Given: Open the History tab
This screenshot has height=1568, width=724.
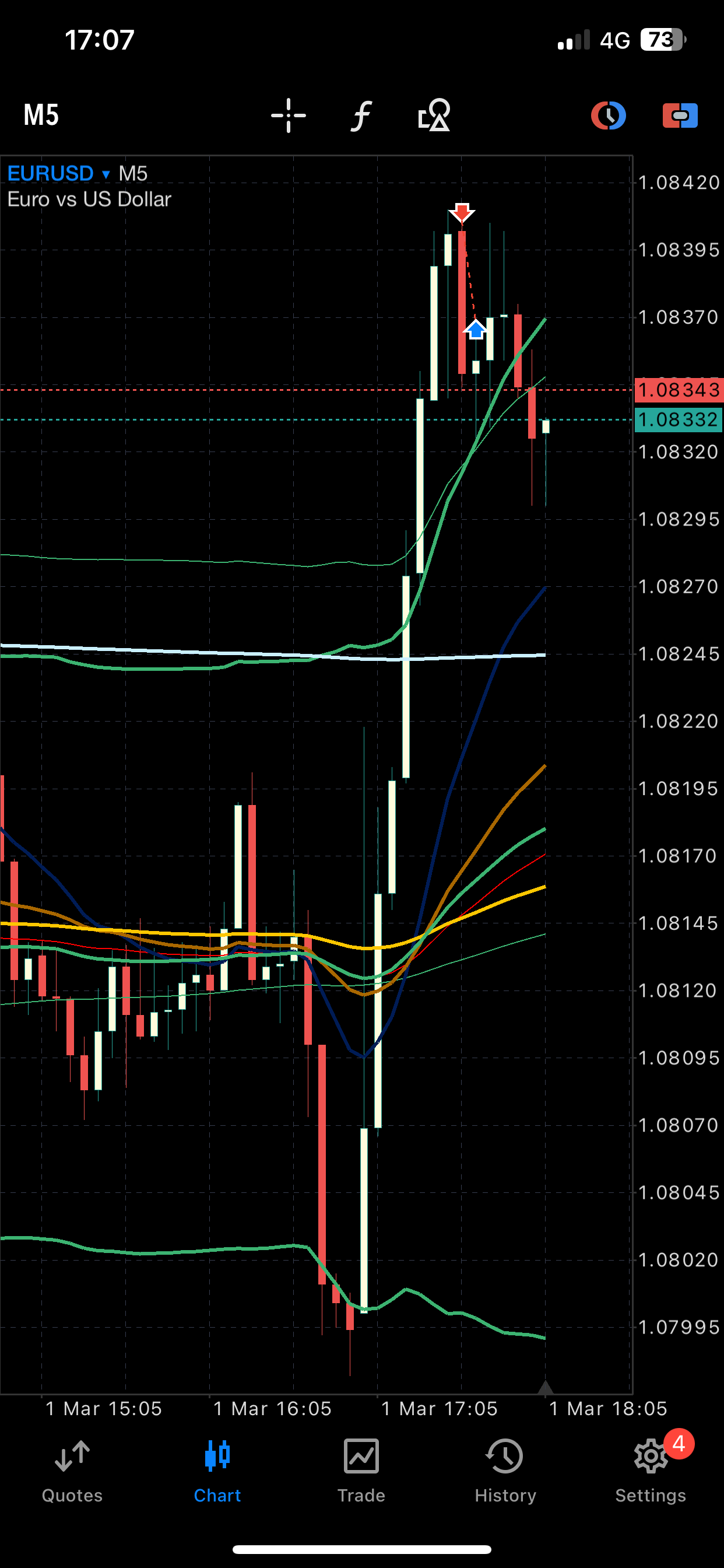Looking at the screenshot, I should point(505,1471).
